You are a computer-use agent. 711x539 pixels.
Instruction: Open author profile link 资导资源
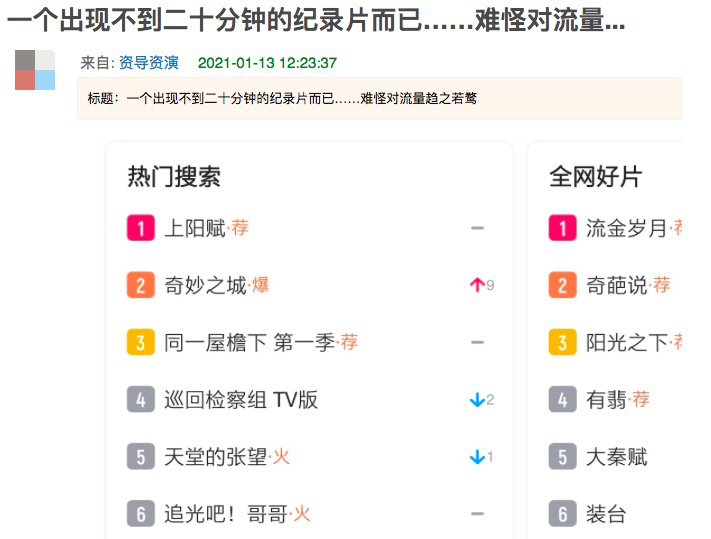pyautogui.click(x=148, y=63)
